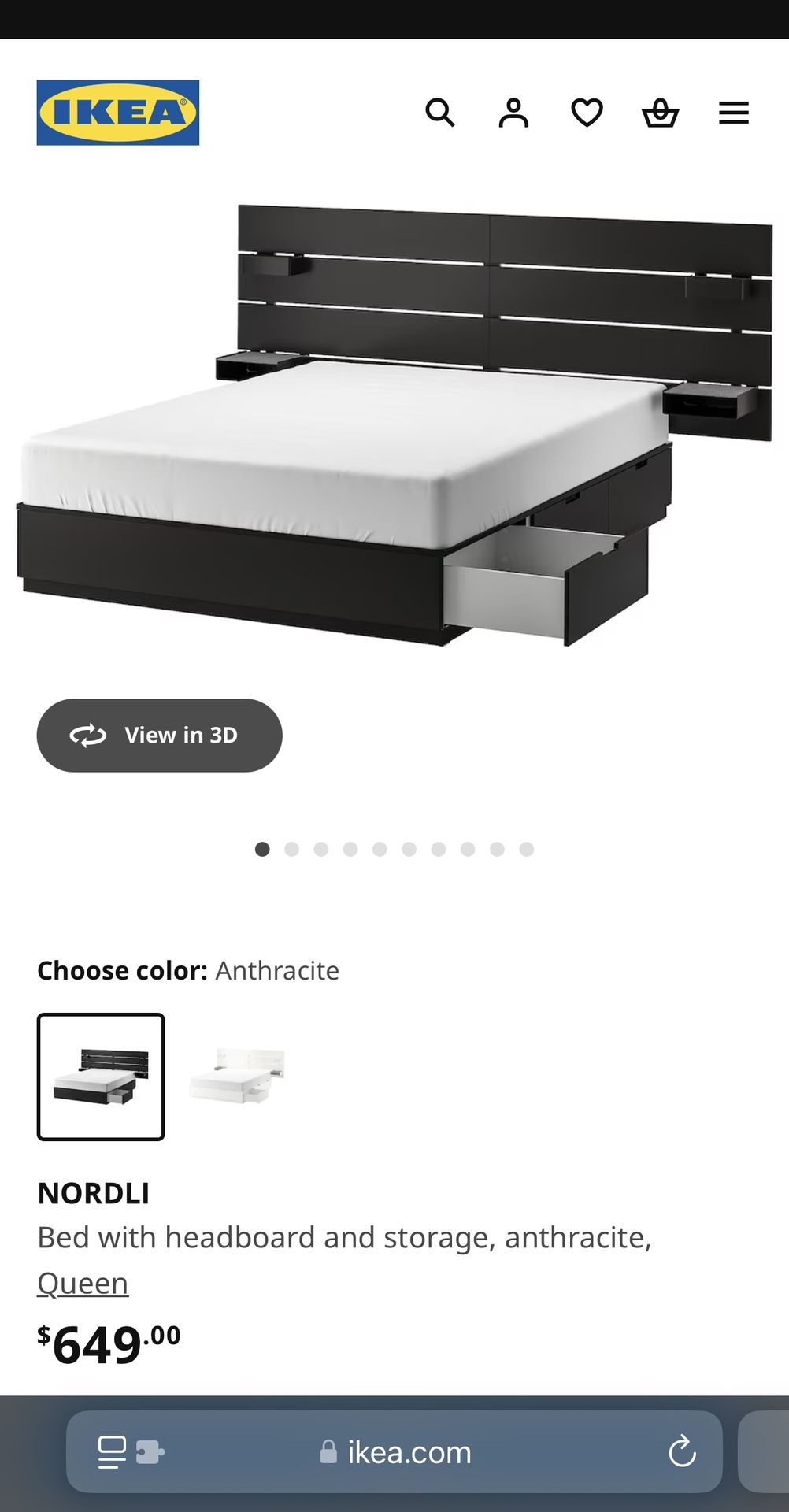This screenshot has height=1512, width=789.
Task: Select the anthracite color option
Action: point(101,1077)
